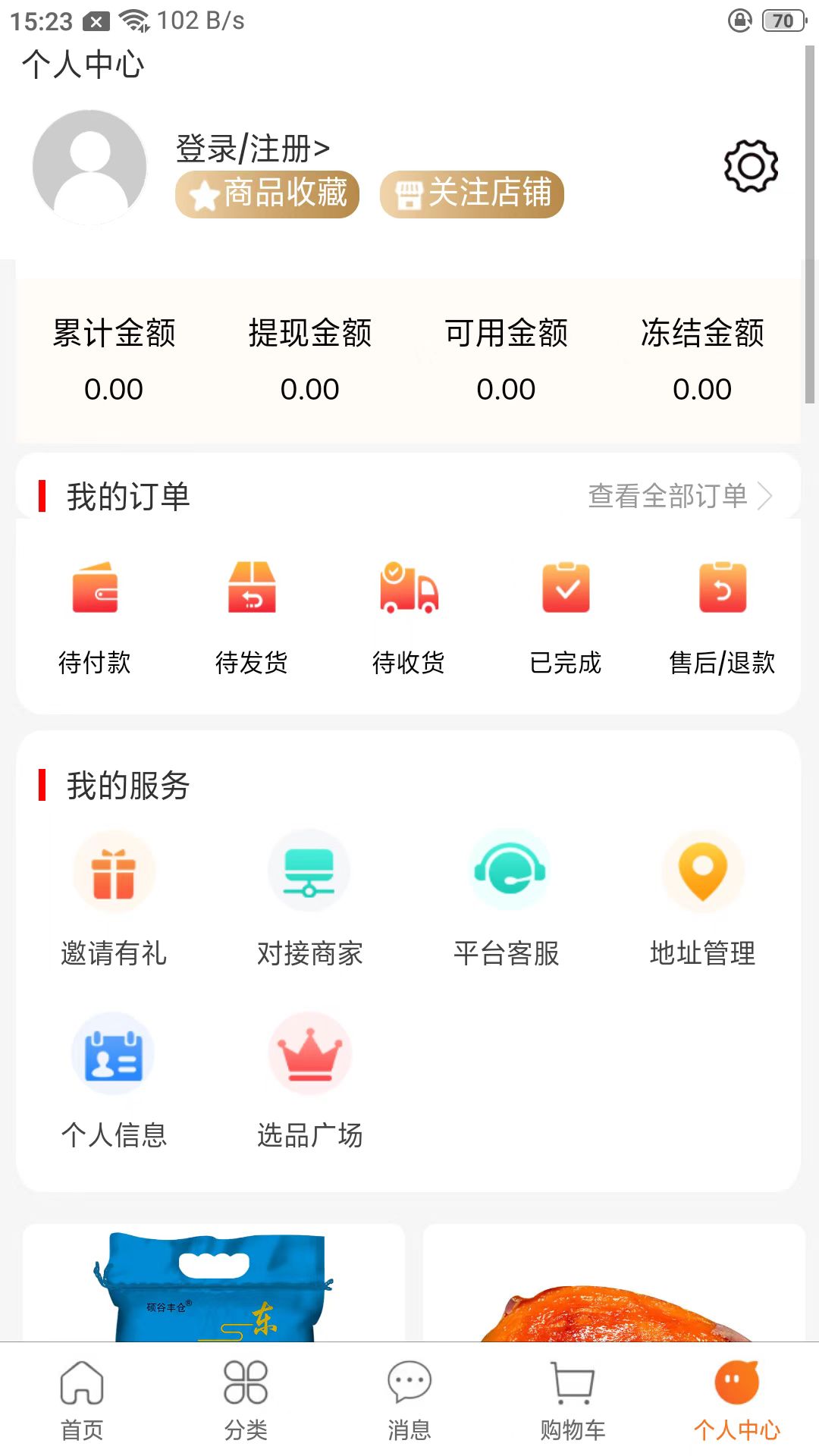Viewport: 819px width, 1456px height.
Task: Open 待收货 delivery tracking section
Action: [409, 614]
